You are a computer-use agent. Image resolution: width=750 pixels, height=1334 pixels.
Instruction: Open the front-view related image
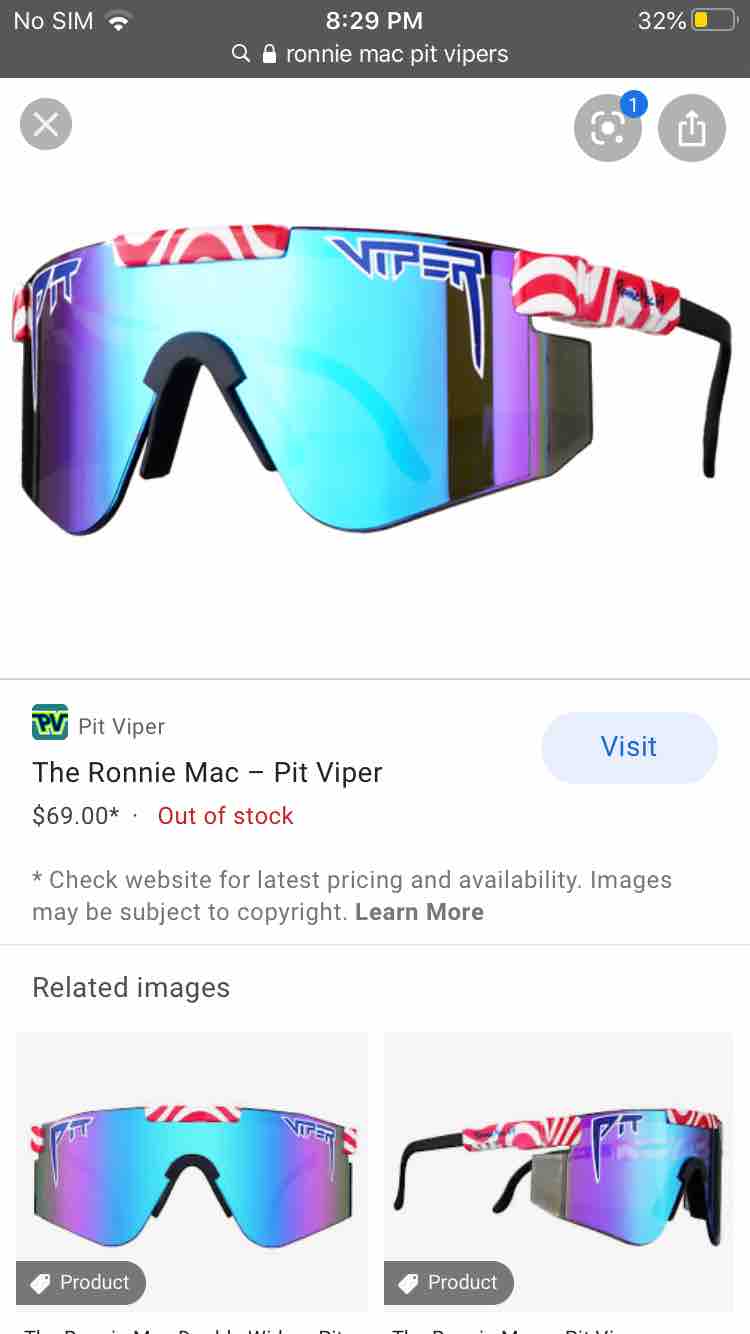(192, 1172)
